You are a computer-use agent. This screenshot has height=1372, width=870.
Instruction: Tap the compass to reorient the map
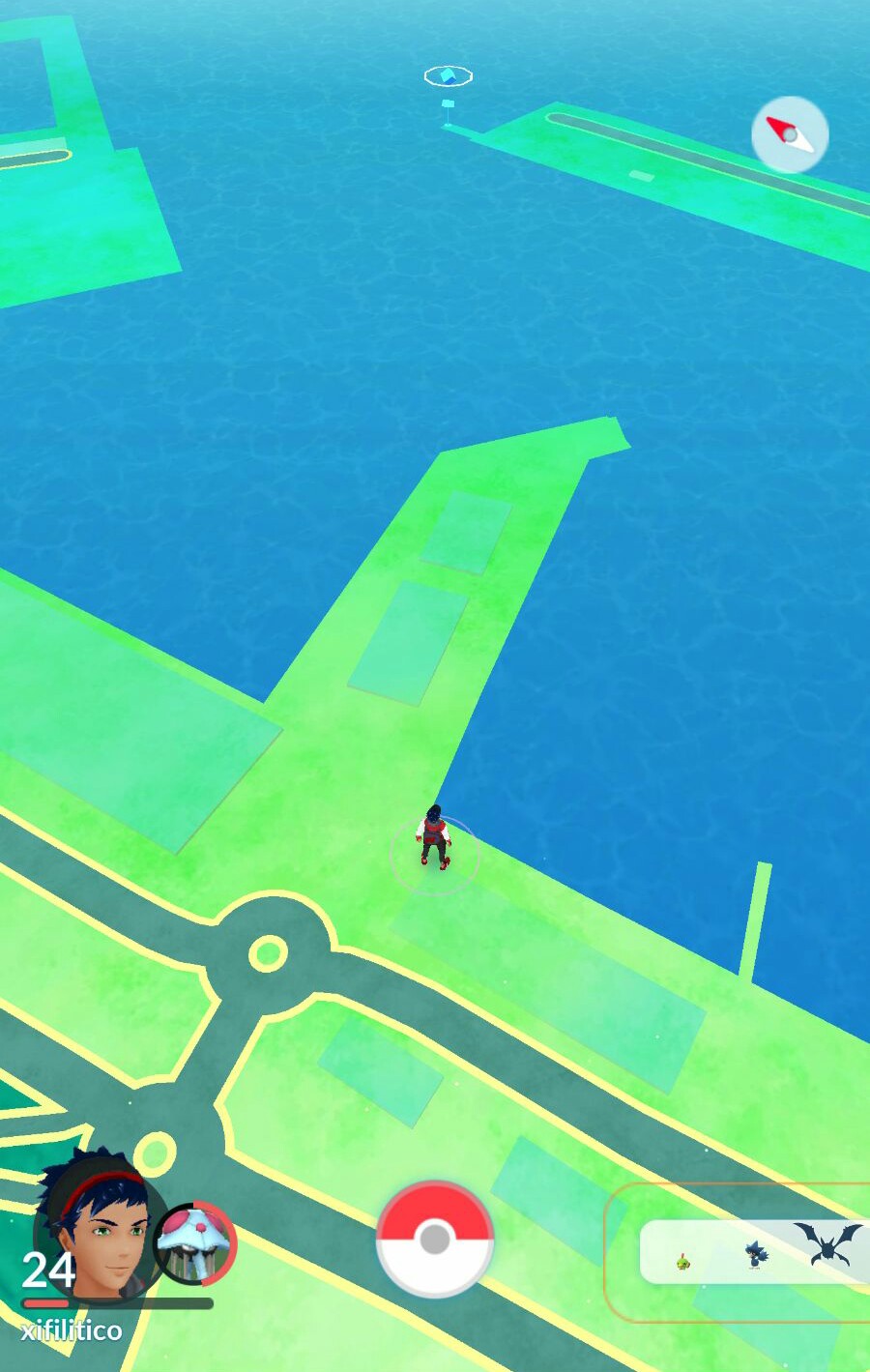coord(790,134)
